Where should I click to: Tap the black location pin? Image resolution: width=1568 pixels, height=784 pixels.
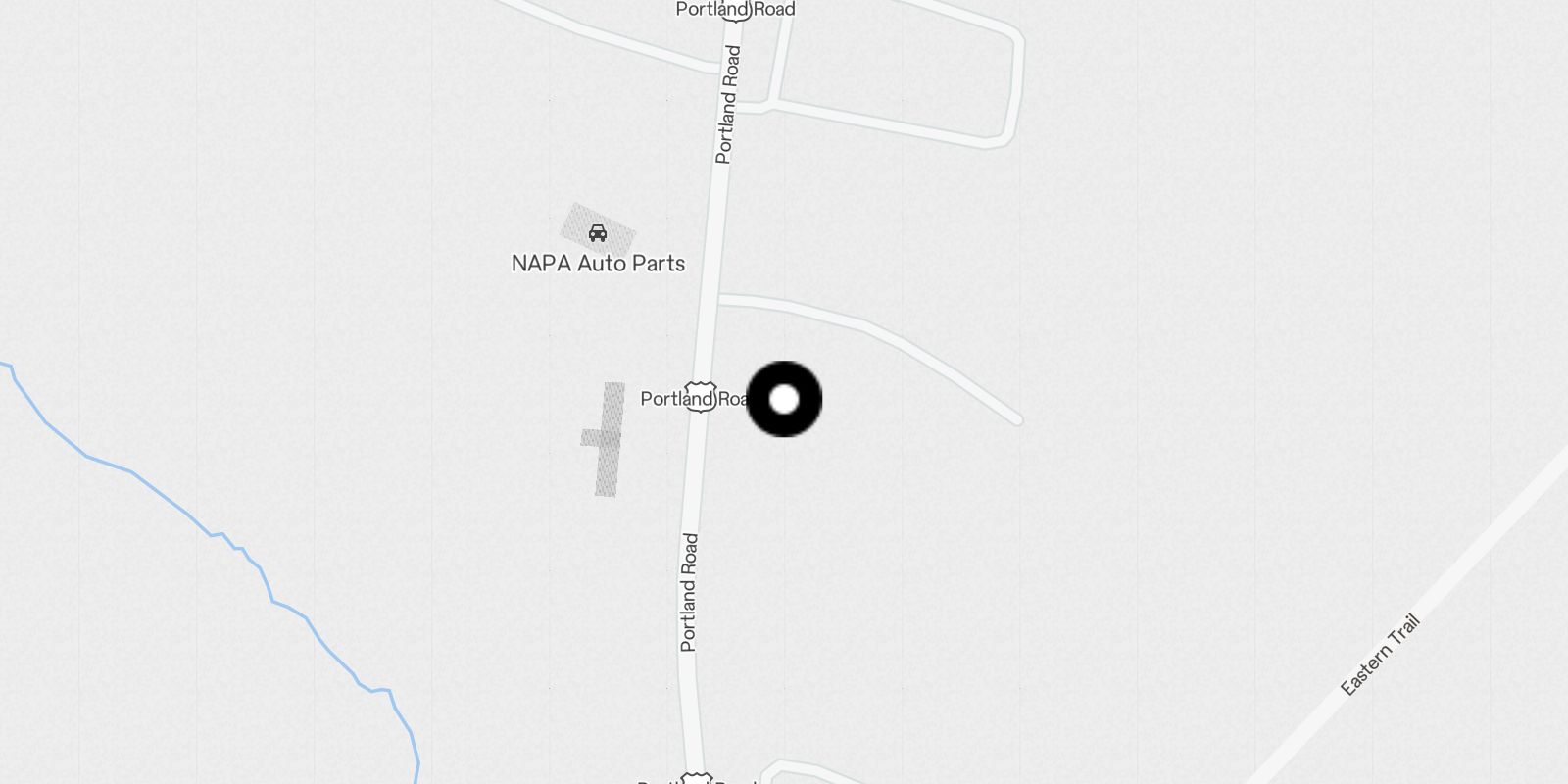[784, 399]
